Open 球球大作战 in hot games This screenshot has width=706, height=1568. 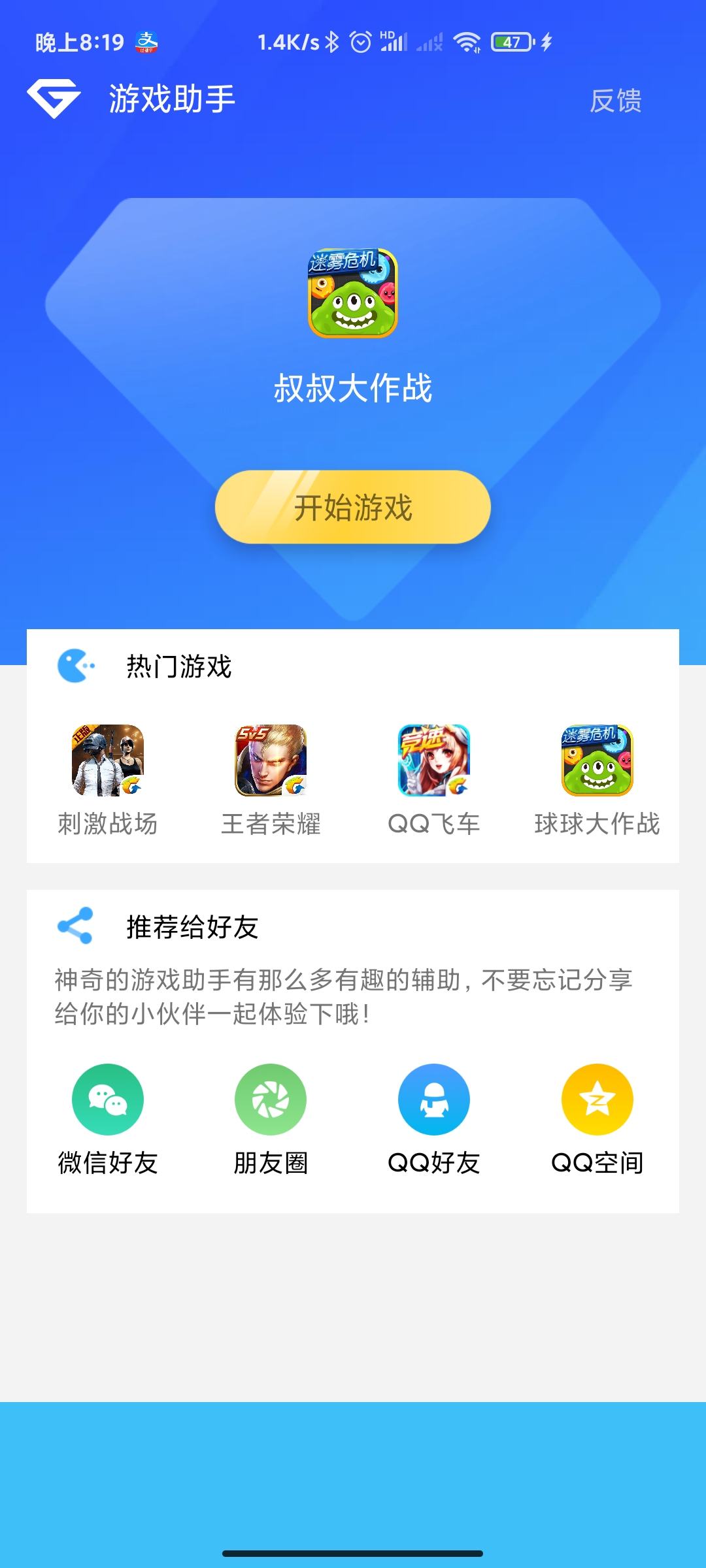click(597, 780)
